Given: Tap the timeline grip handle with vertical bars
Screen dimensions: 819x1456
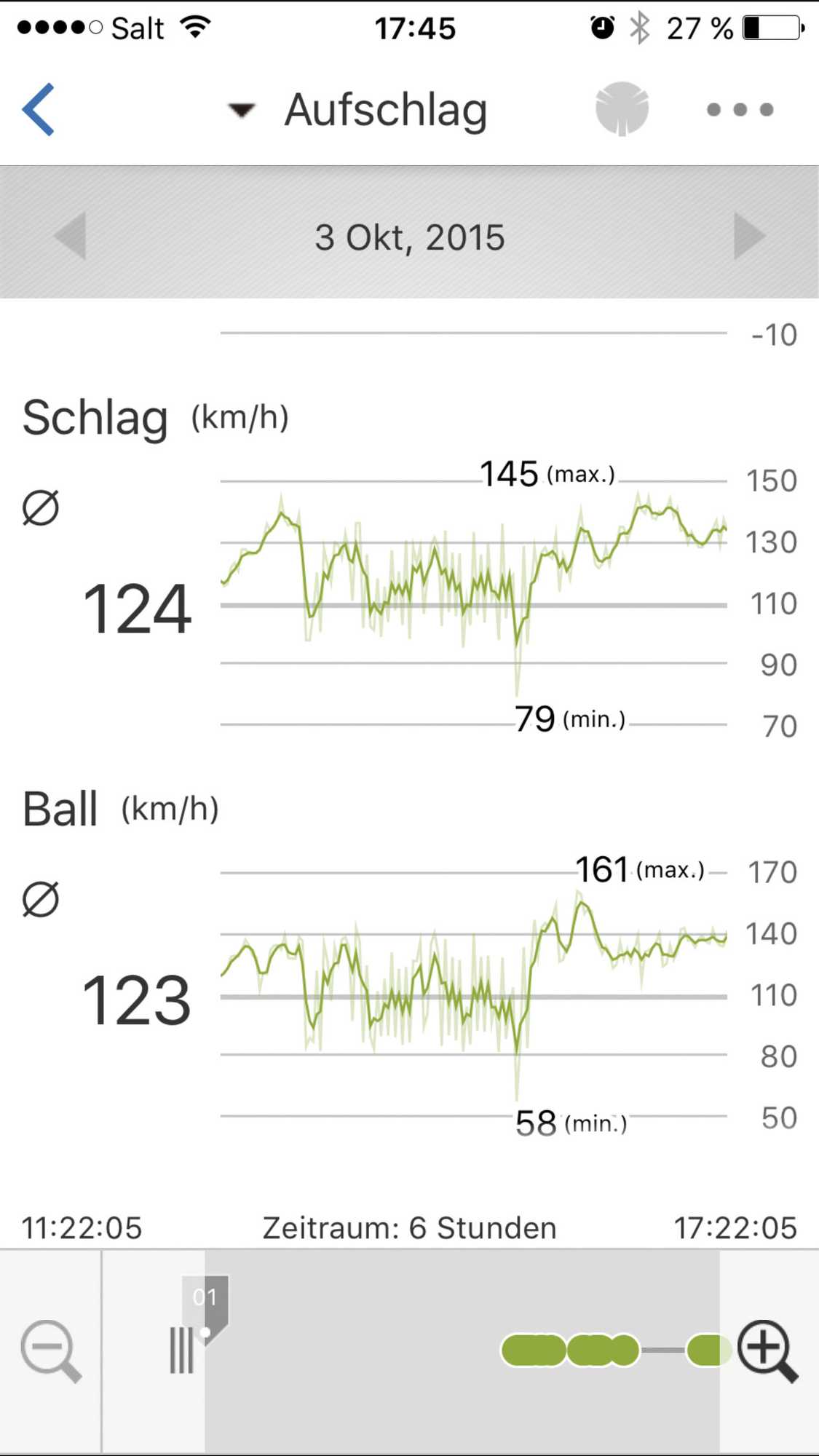Looking at the screenshot, I should tap(181, 1350).
